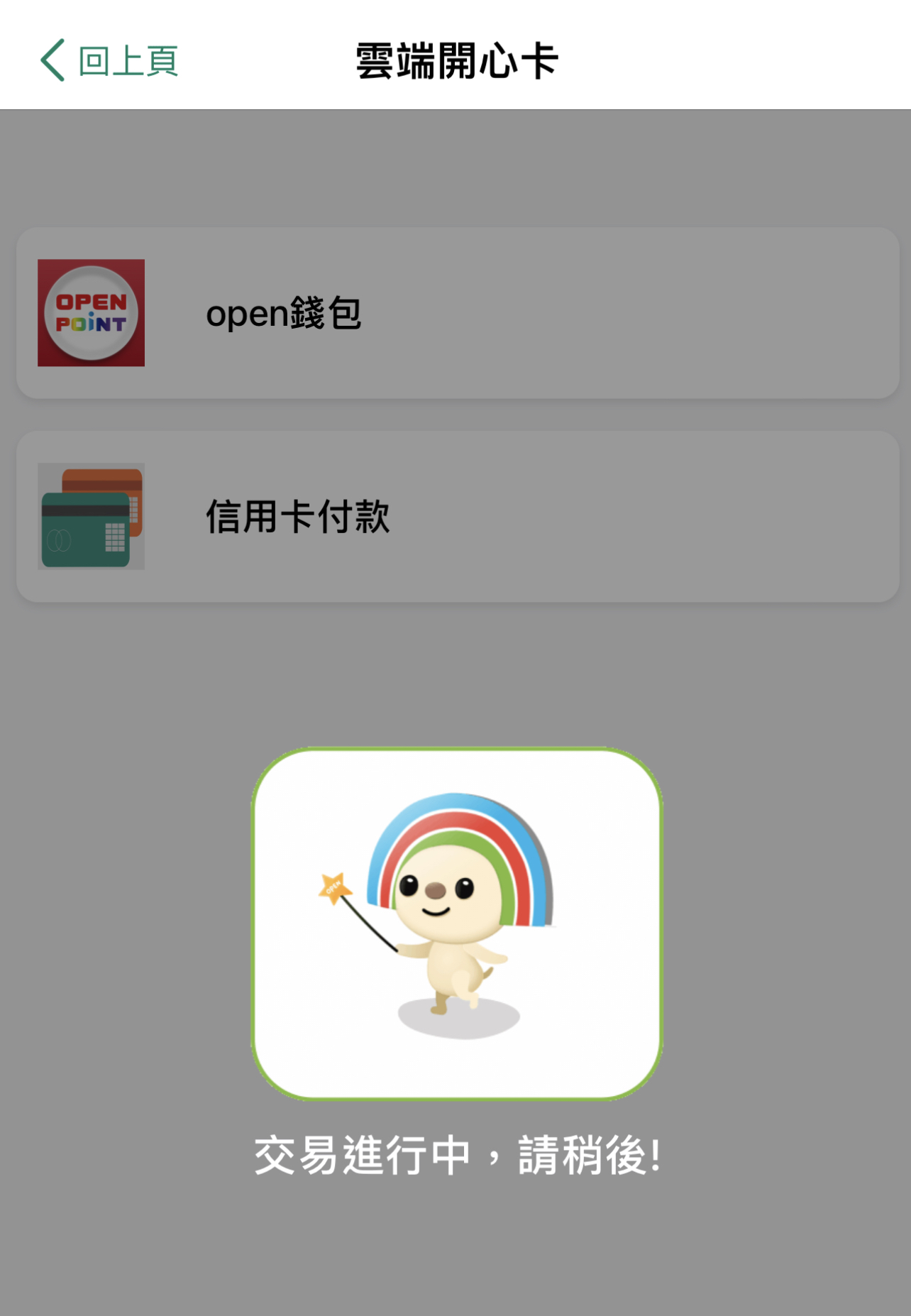Image resolution: width=911 pixels, height=1316 pixels.
Task: Choose 信用卡付款 to pay by credit card
Action: 457,517
